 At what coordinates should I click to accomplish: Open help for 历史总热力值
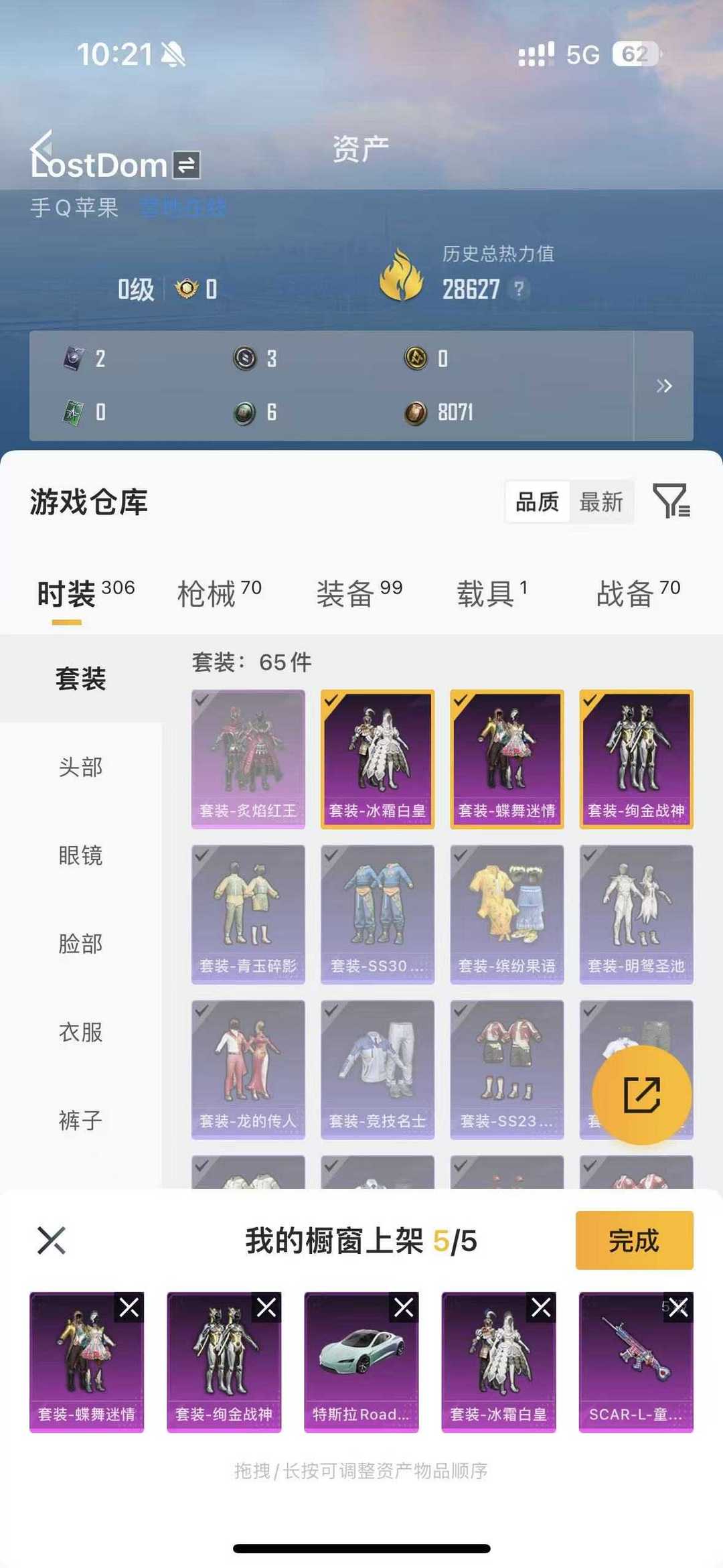point(518,289)
